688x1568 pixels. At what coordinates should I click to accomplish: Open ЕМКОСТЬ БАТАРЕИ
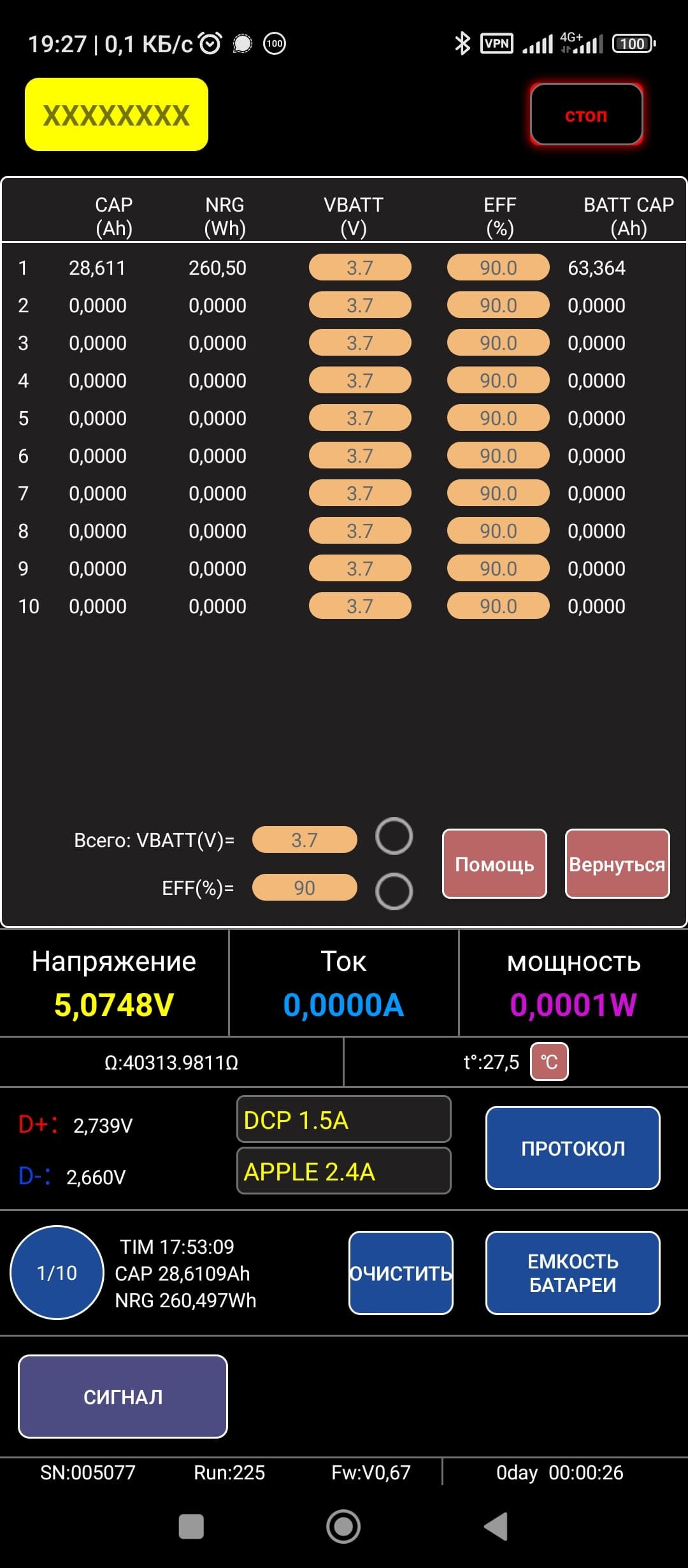[573, 1273]
